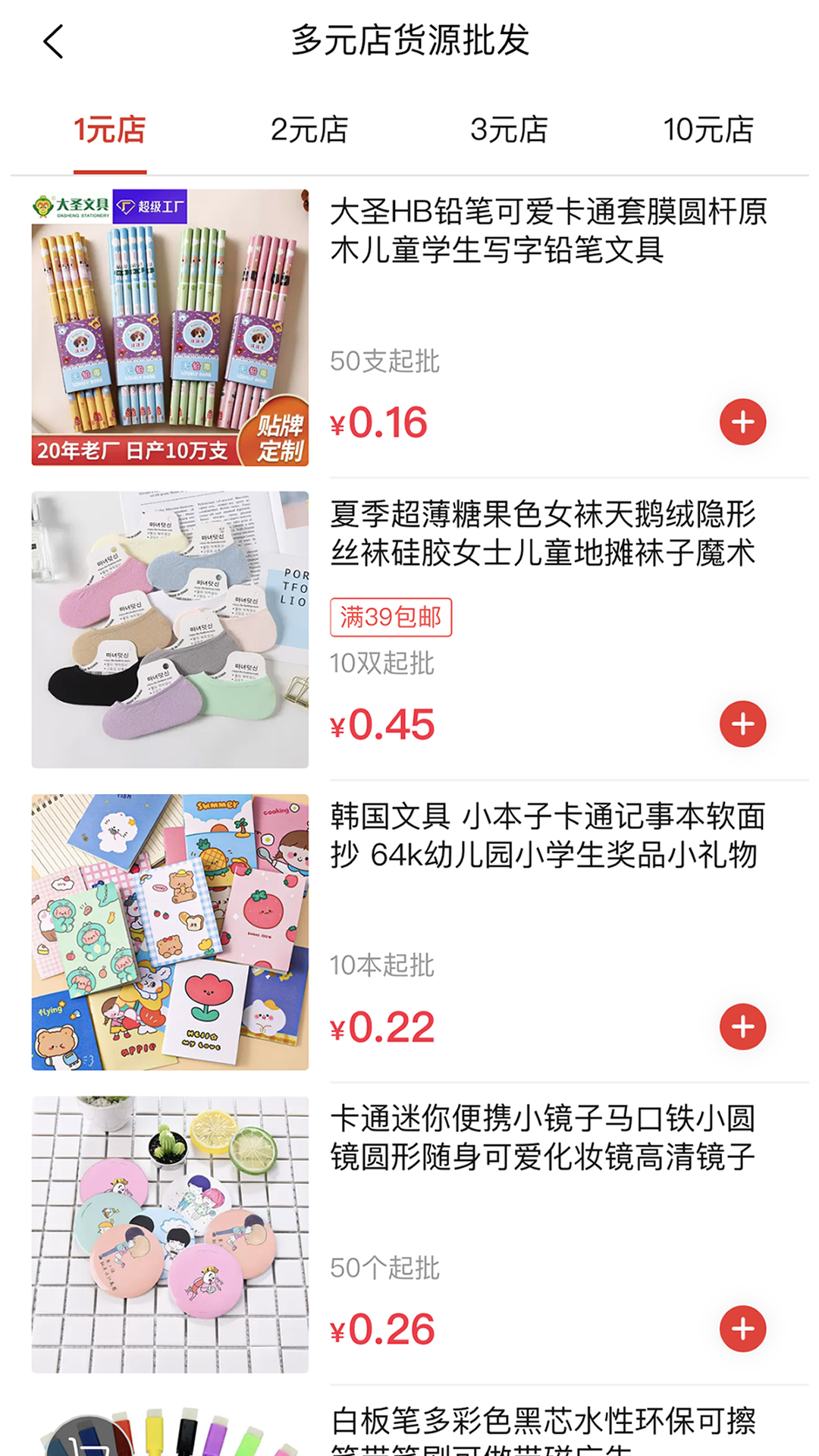Go back from 多元店货源批发 page
This screenshot has width=819, height=1456.
[53, 42]
